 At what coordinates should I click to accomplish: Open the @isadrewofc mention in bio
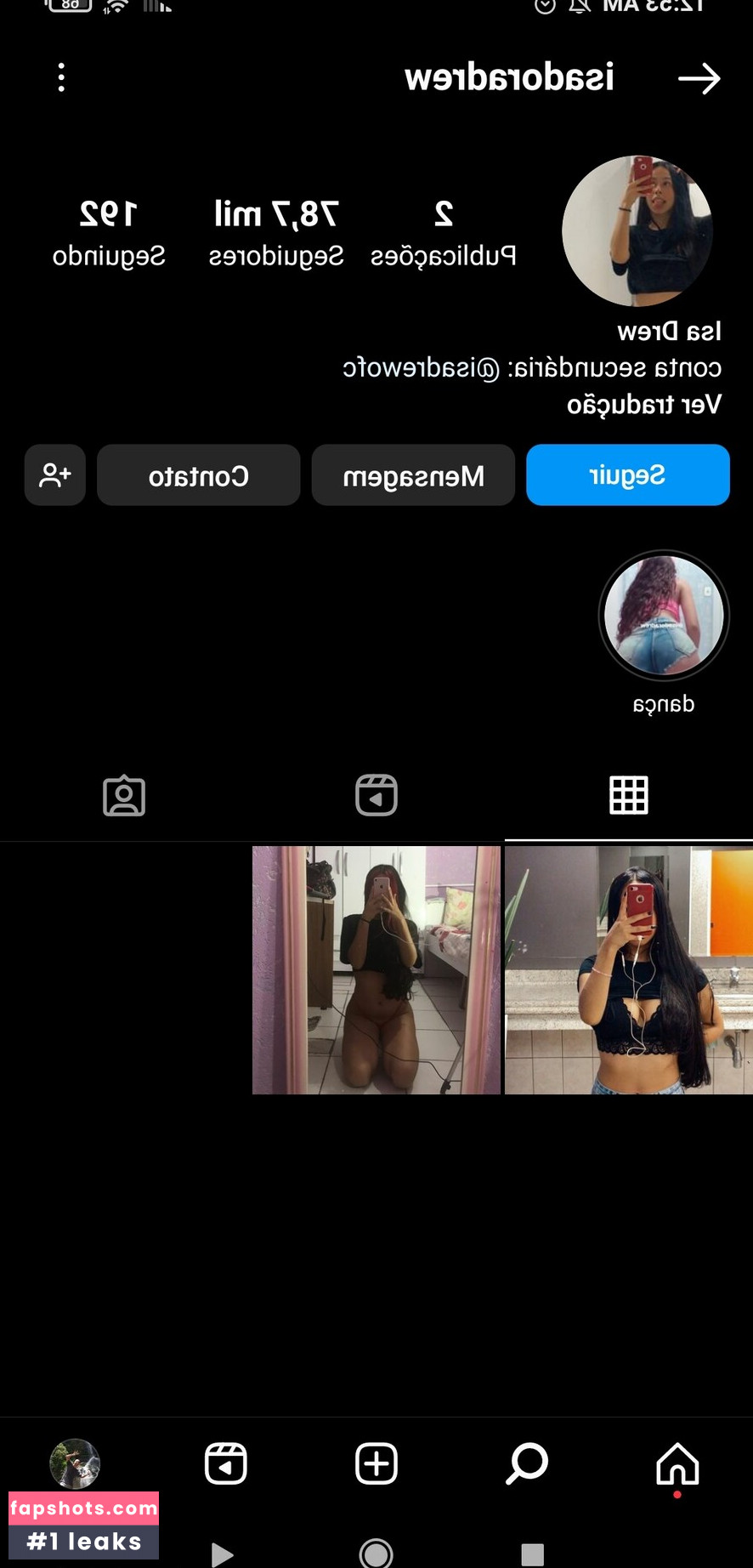422,368
